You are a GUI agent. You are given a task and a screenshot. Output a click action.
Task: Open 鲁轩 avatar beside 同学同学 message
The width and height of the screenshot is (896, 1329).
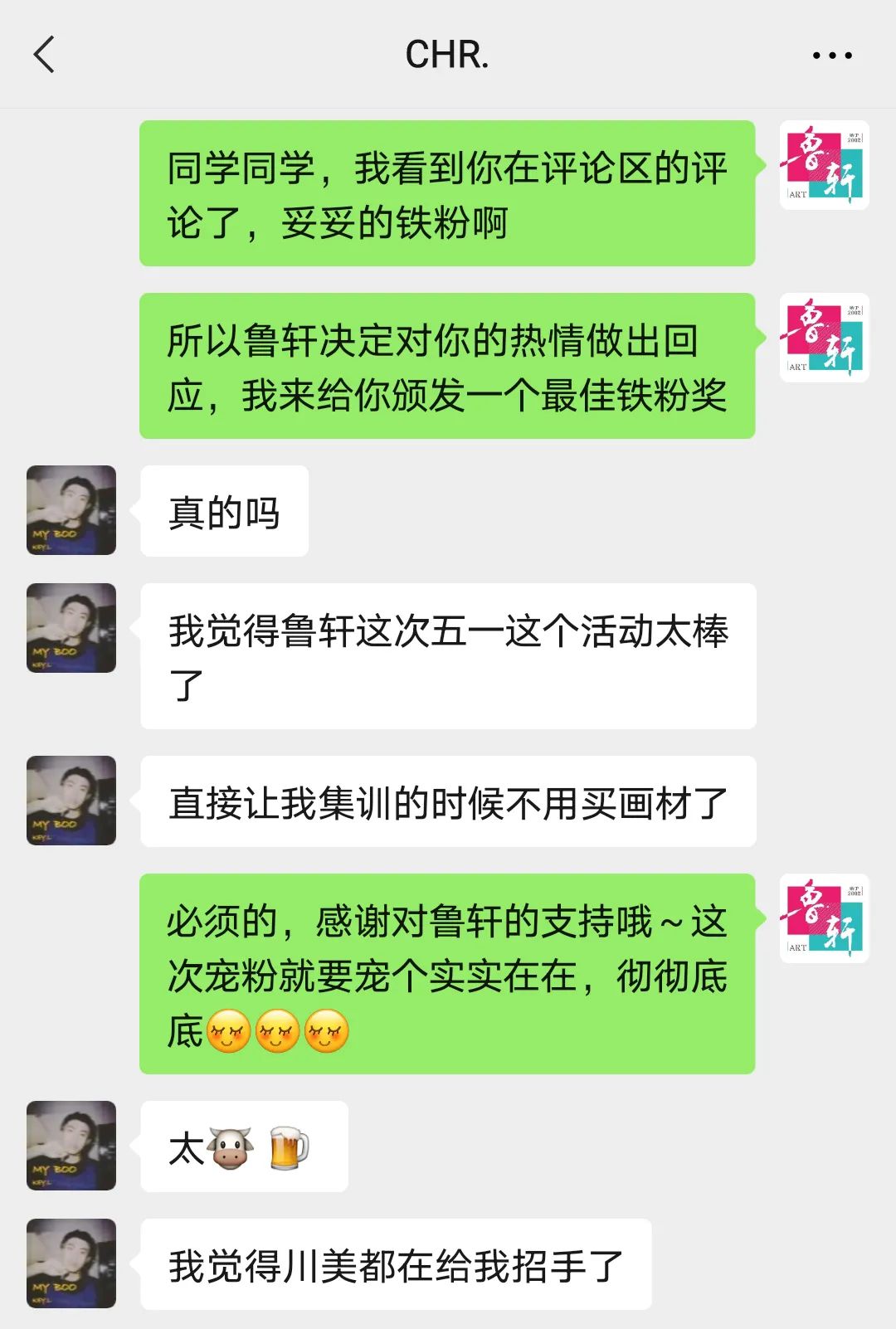point(824,165)
